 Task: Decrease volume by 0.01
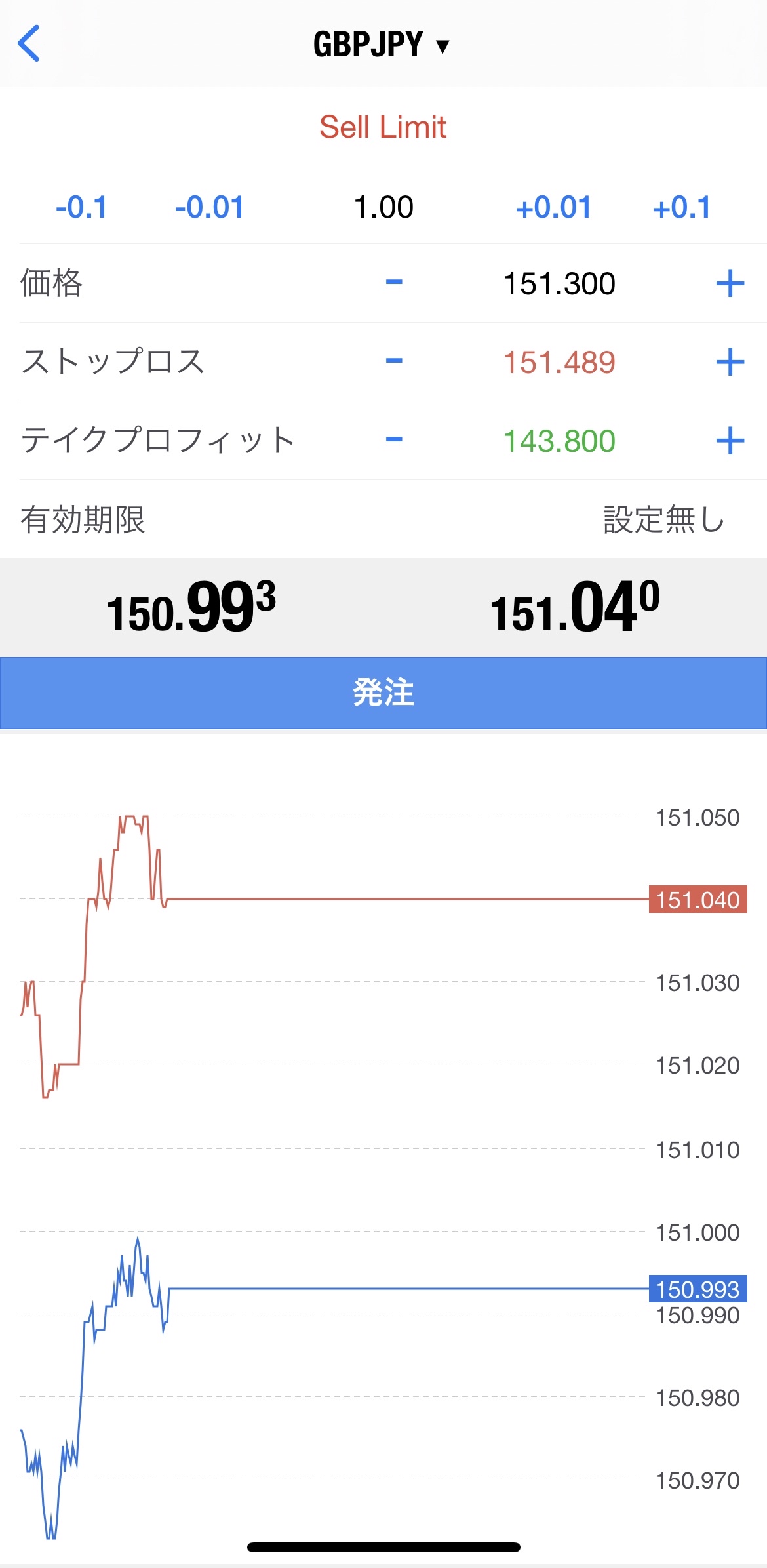point(209,208)
